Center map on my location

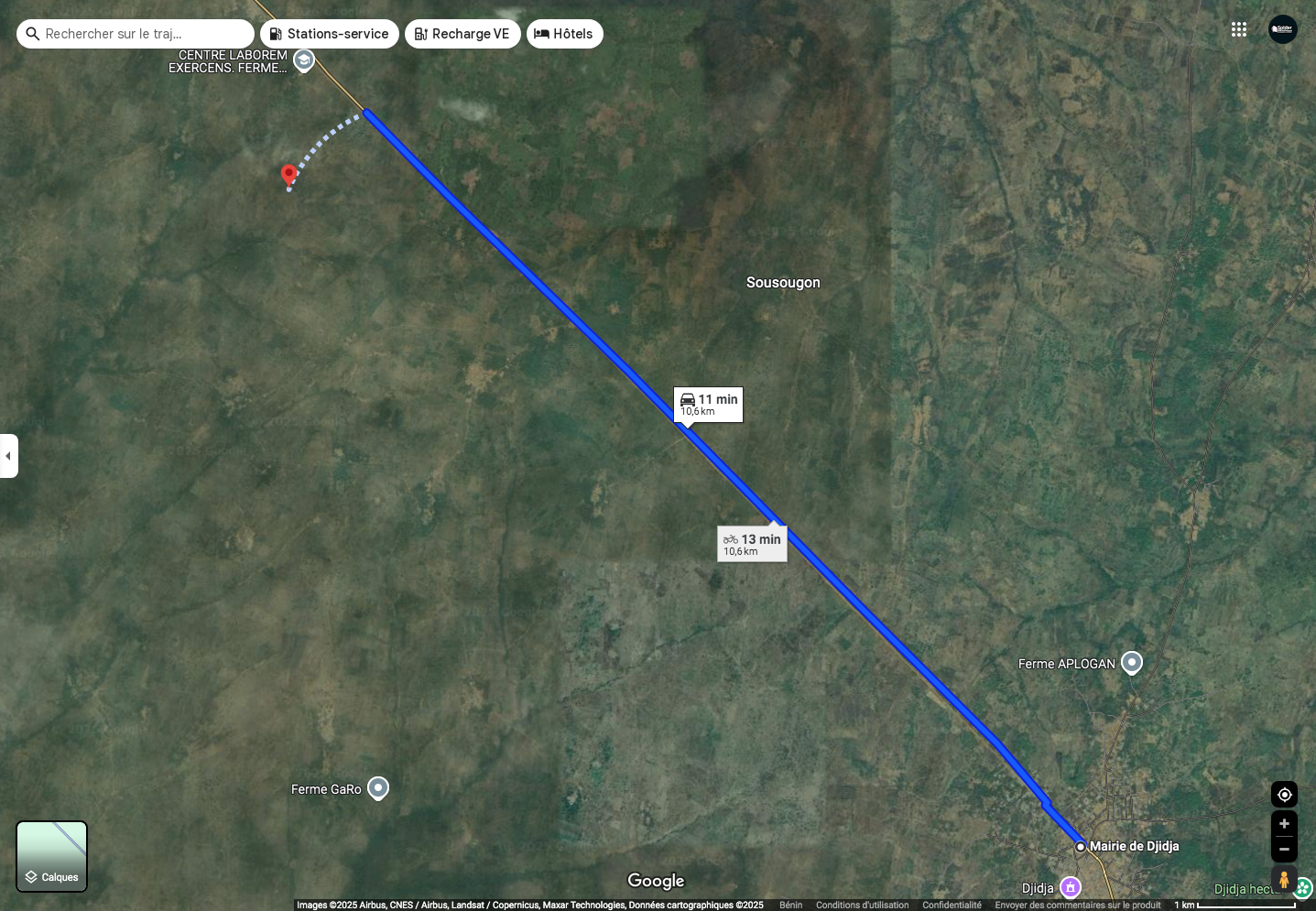(1284, 795)
